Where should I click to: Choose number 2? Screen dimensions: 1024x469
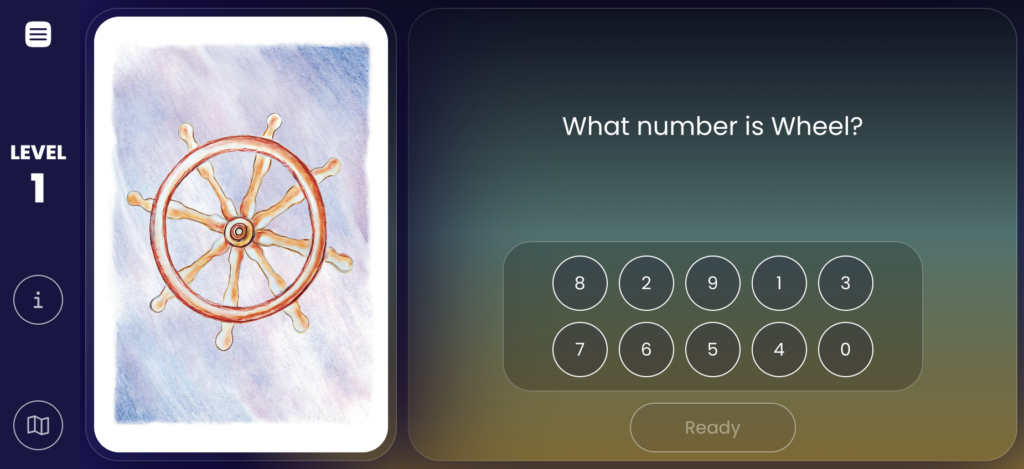(x=646, y=283)
